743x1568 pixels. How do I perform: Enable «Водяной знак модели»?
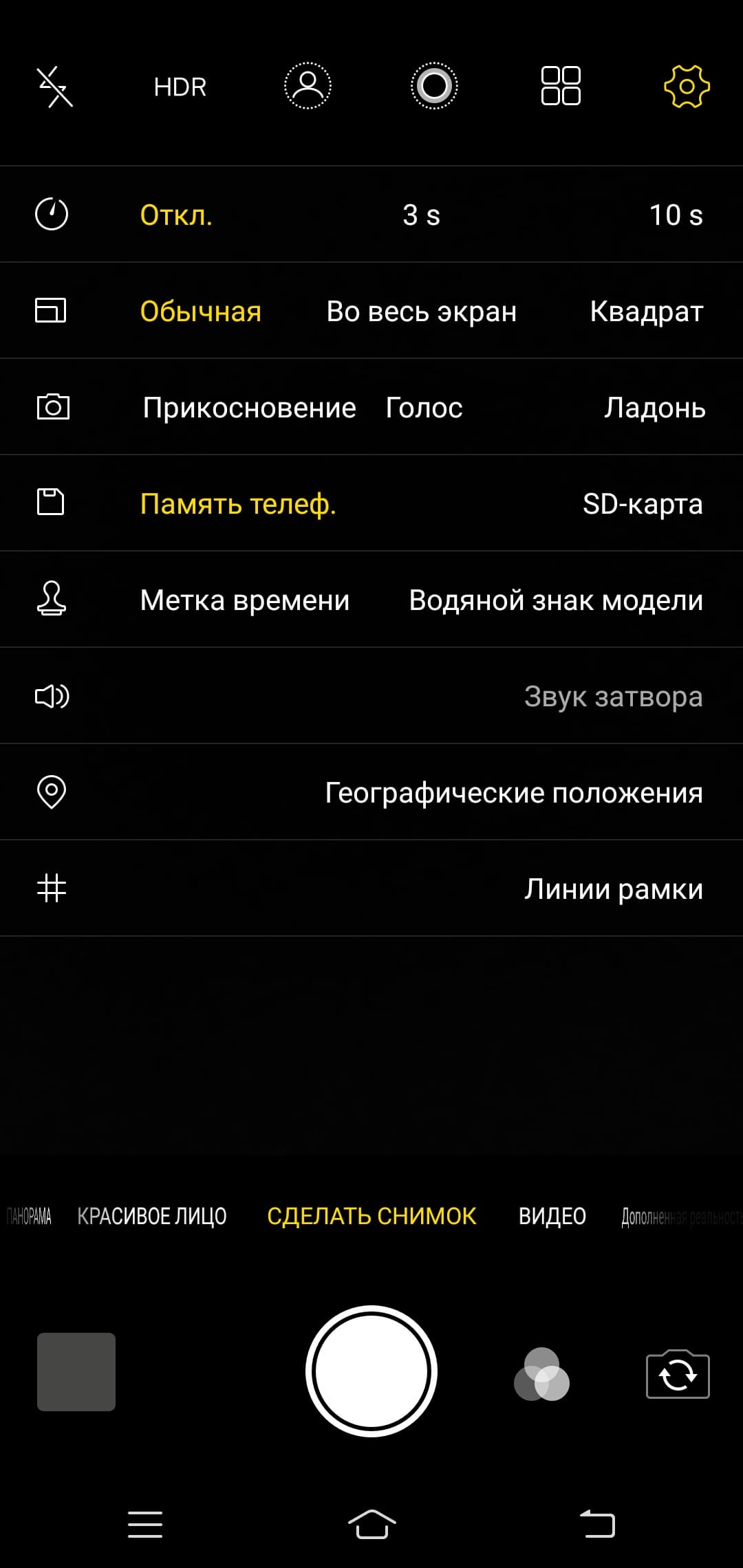click(x=555, y=600)
